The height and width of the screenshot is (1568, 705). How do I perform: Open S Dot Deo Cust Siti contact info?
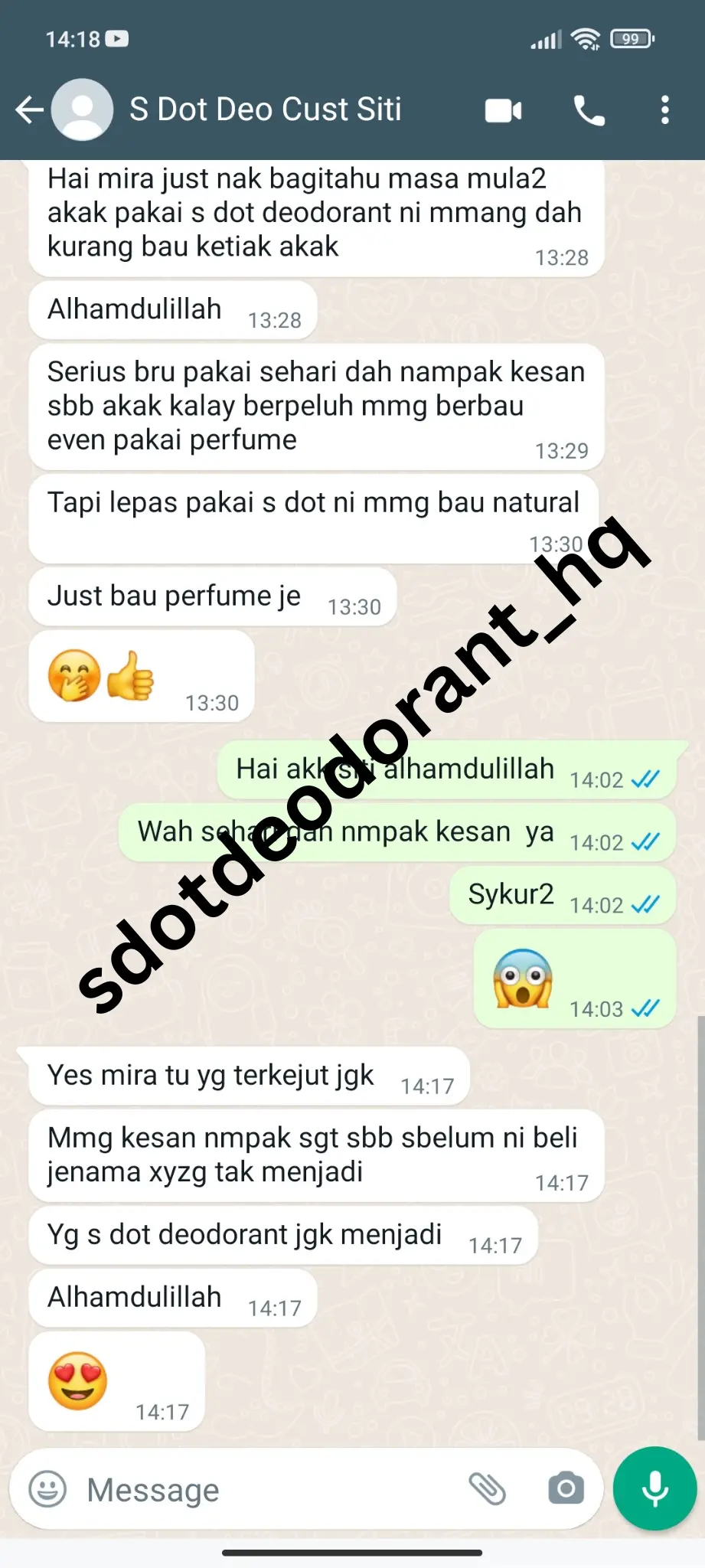[x=265, y=110]
